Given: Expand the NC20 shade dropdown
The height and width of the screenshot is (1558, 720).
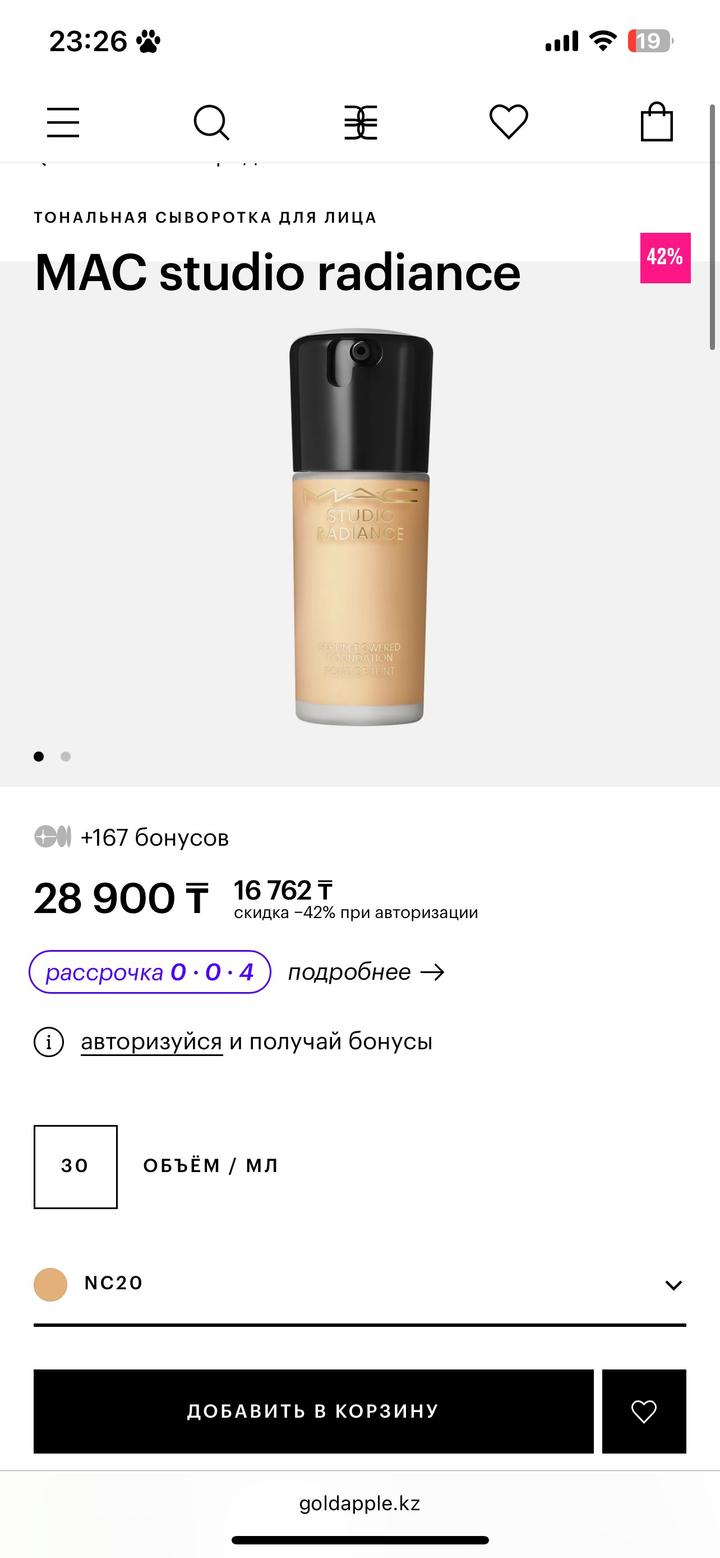Looking at the screenshot, I should (x=673, y=1285).
